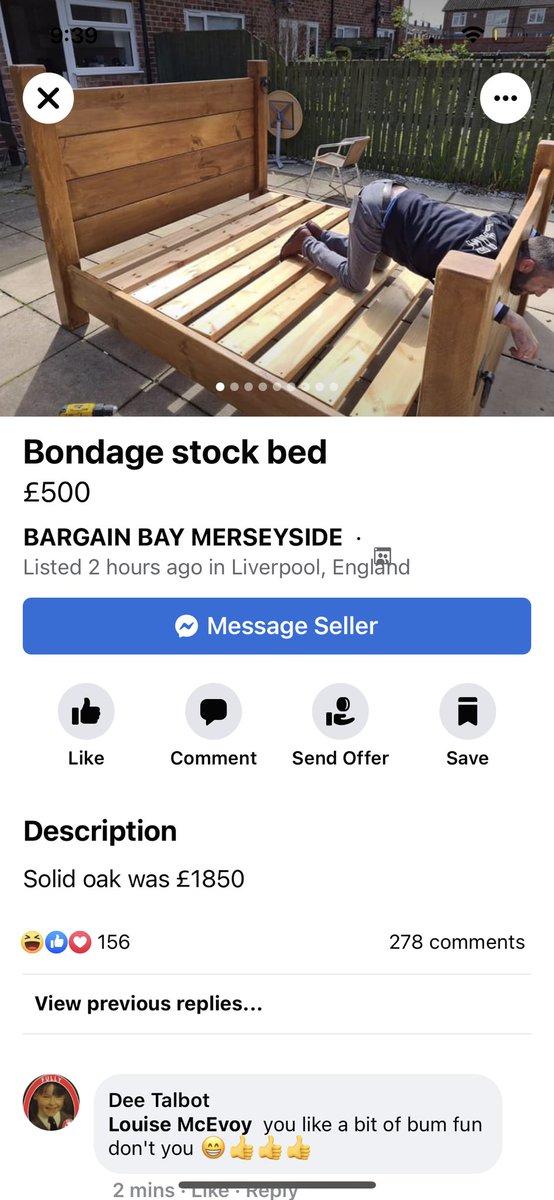Open the tagged Louise McEvoy profile
The height and width of the screenshot is (1200, 554).
click(x=180, y=1125)
